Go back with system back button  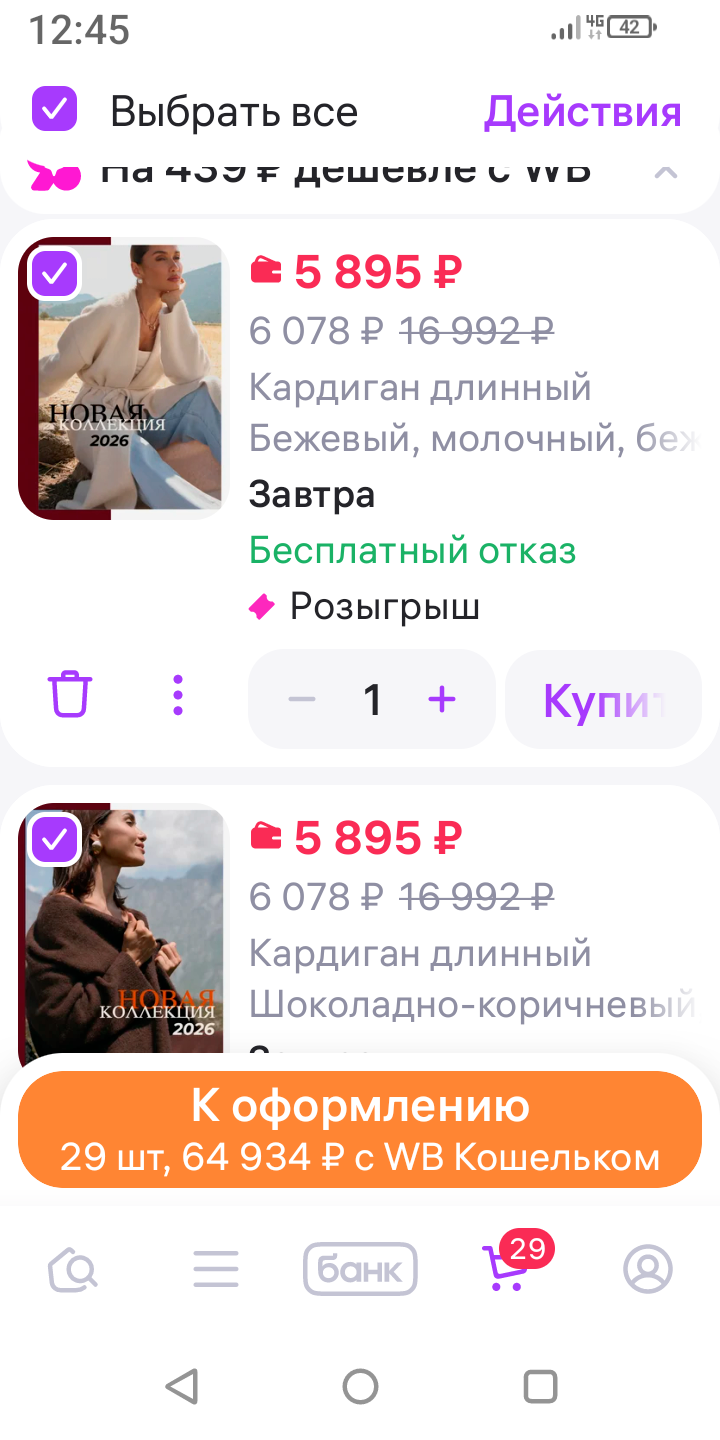coord(181,1387)
